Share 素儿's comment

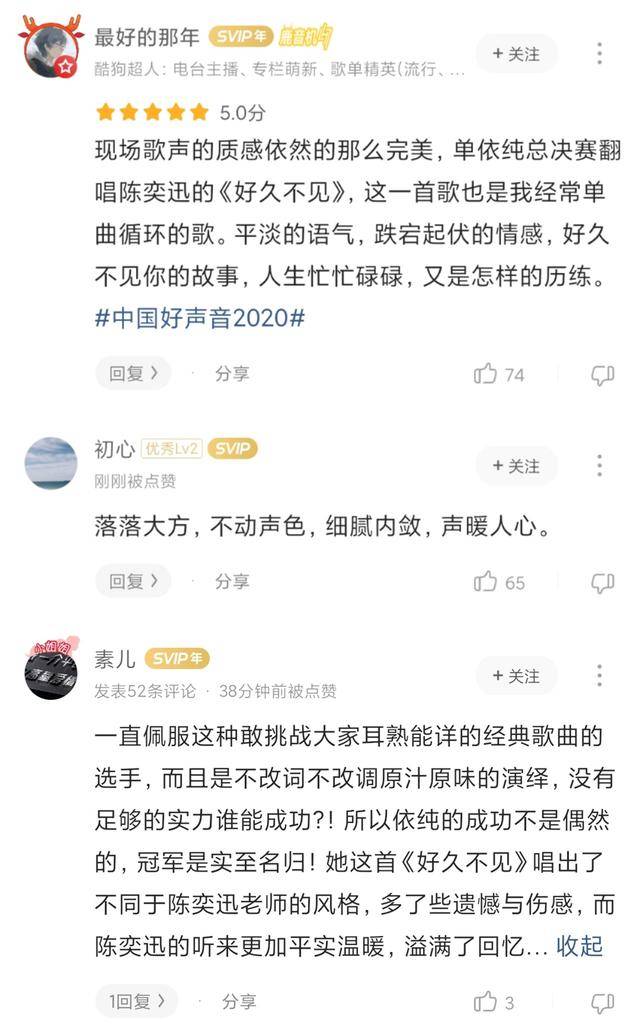coord(239,1001)
